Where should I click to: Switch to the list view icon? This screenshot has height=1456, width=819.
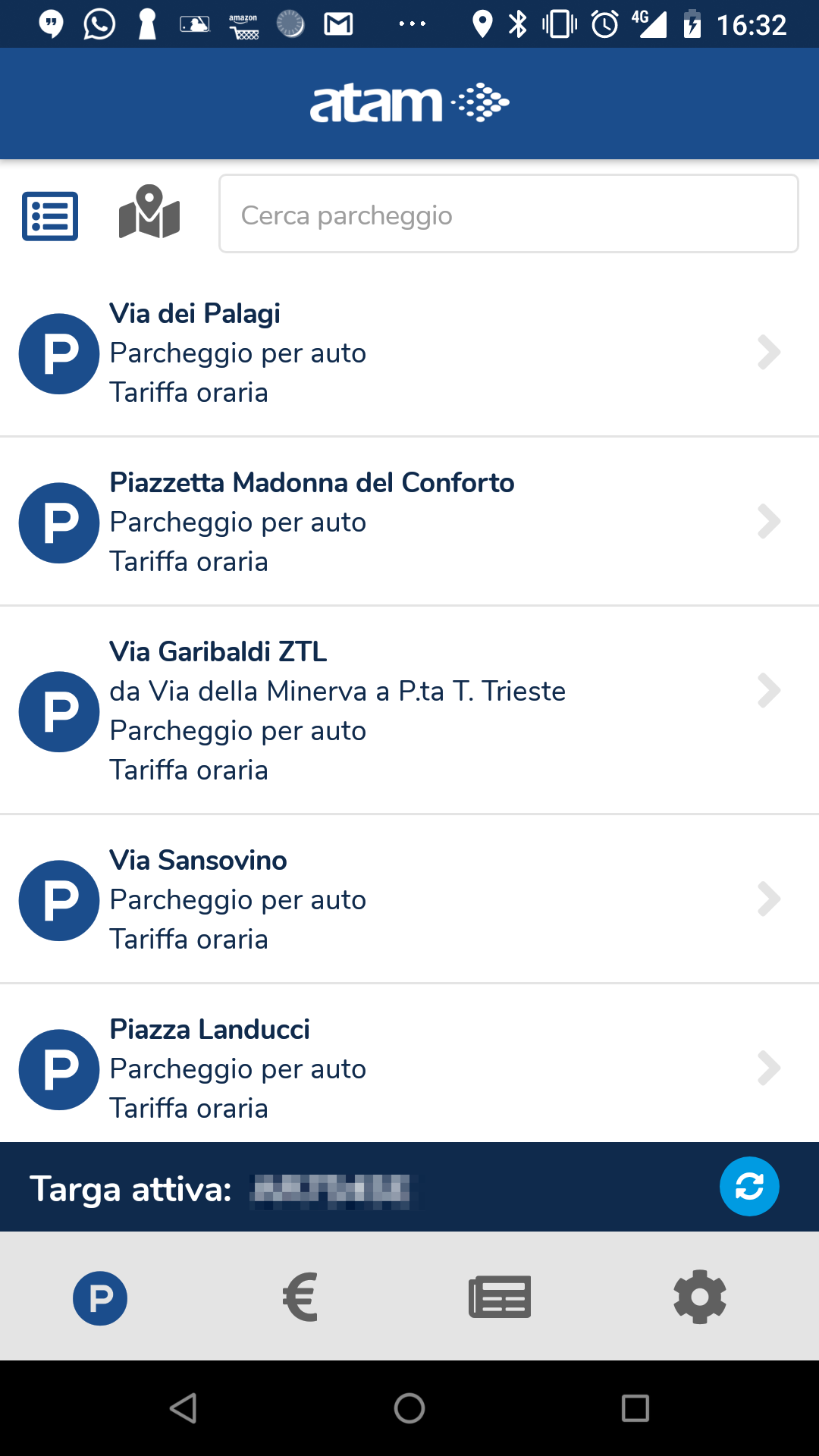[50, 216]
